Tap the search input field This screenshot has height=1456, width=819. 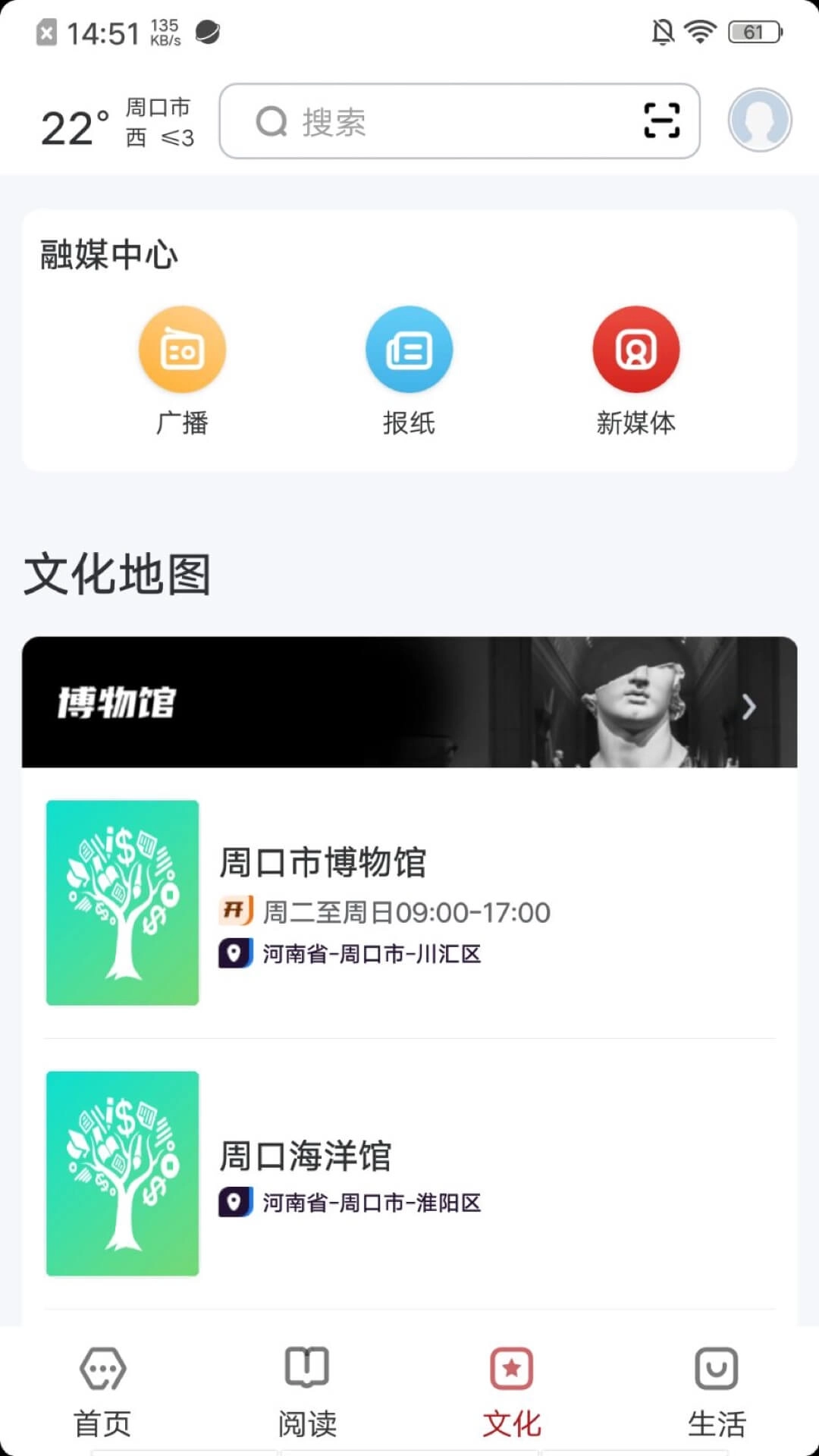click(x=455, y=121)
